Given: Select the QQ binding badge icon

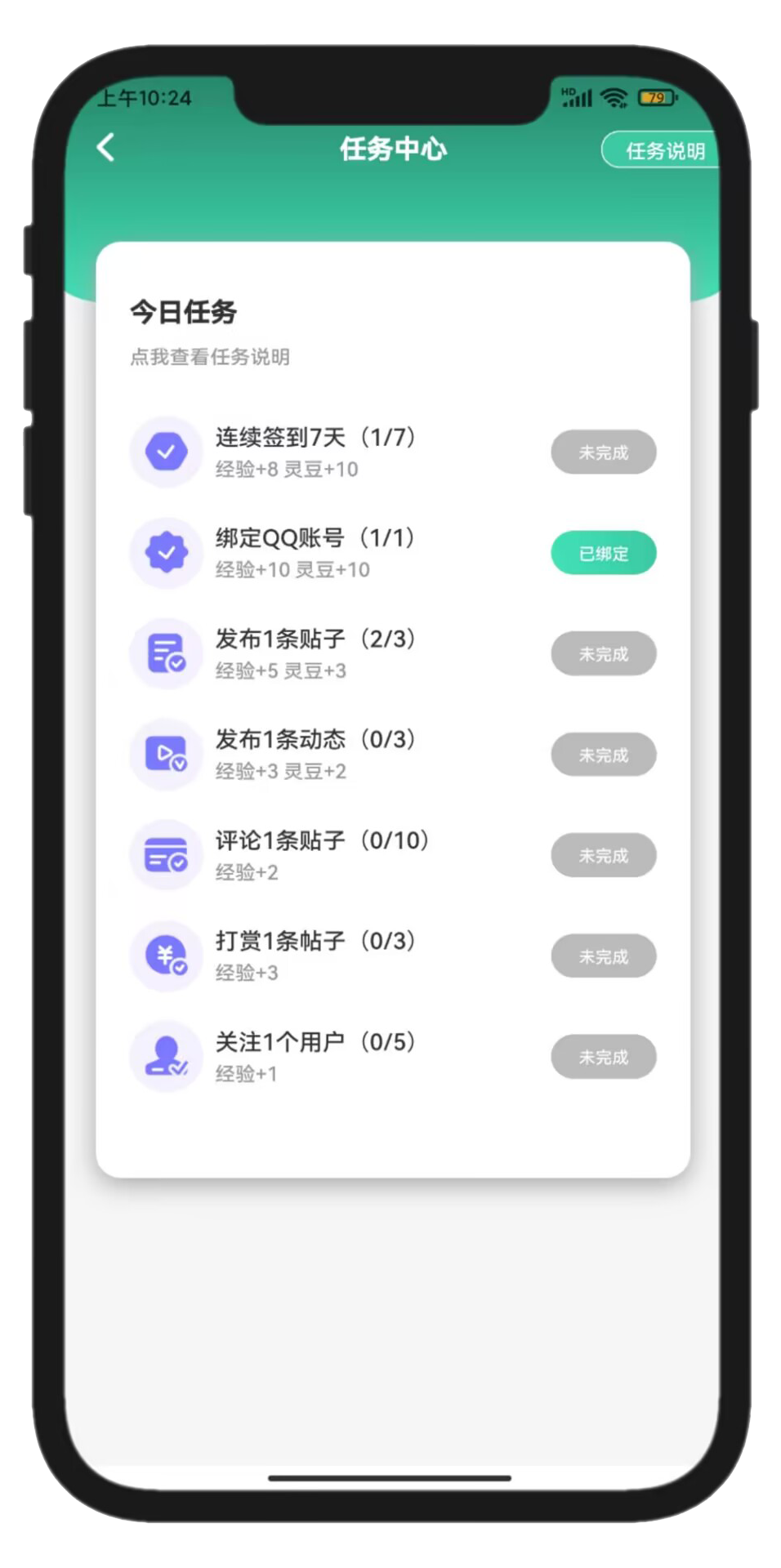Looking at the screenshot, I should [166, 553].
